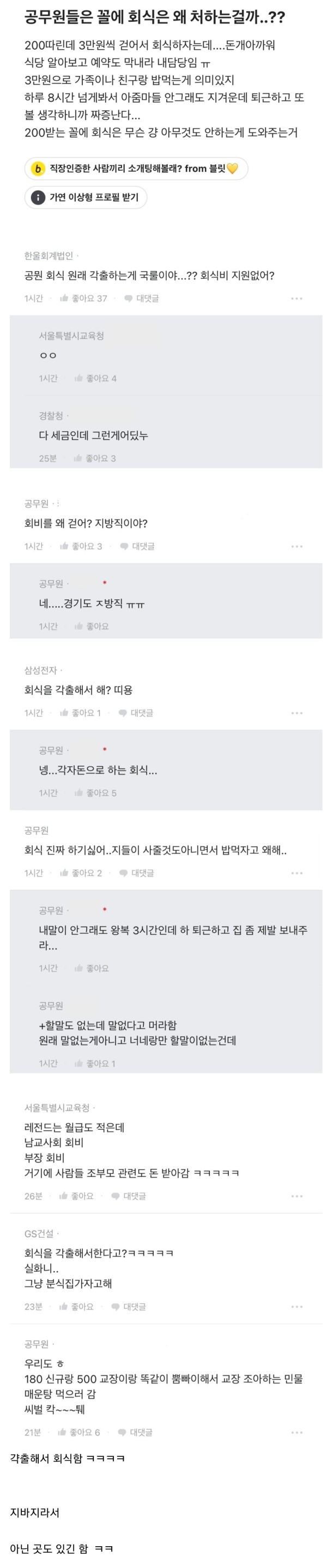Reply to '회식 진짜 하기싫어' comment
The height and width of the screenshot is (1568, 327).
tap(136, 873)
